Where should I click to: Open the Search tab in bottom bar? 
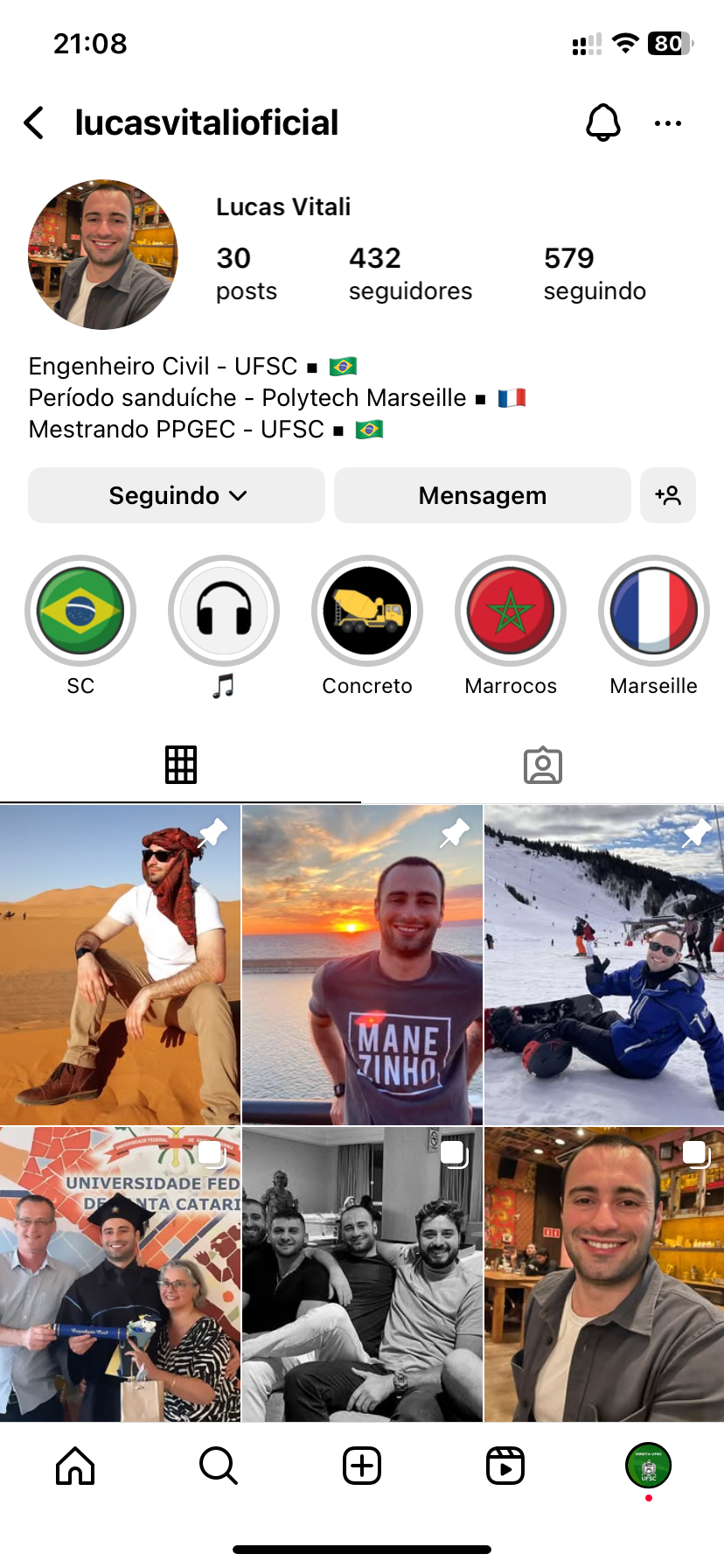click(219, 1466)
